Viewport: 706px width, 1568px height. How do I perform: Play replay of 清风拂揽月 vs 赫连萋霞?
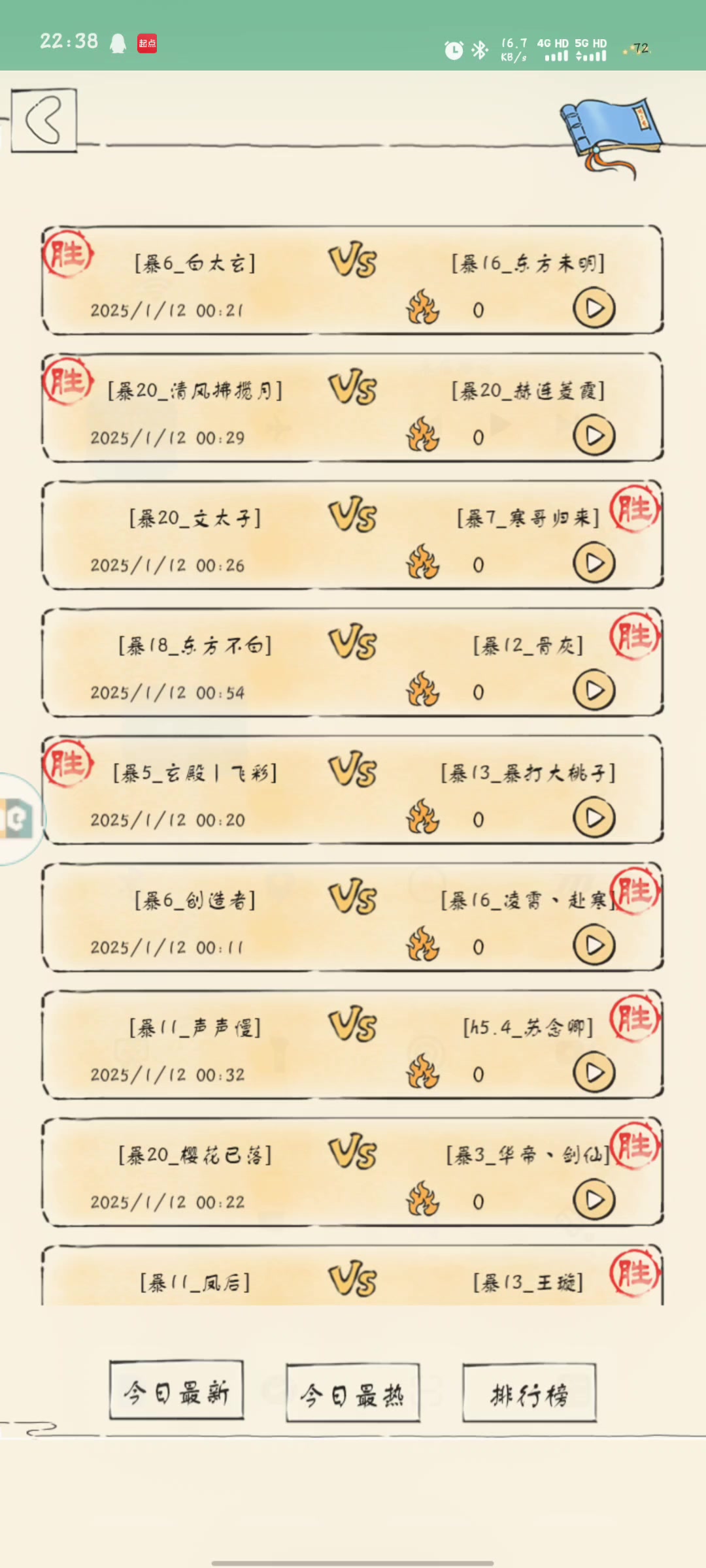(x=594, y=436)
